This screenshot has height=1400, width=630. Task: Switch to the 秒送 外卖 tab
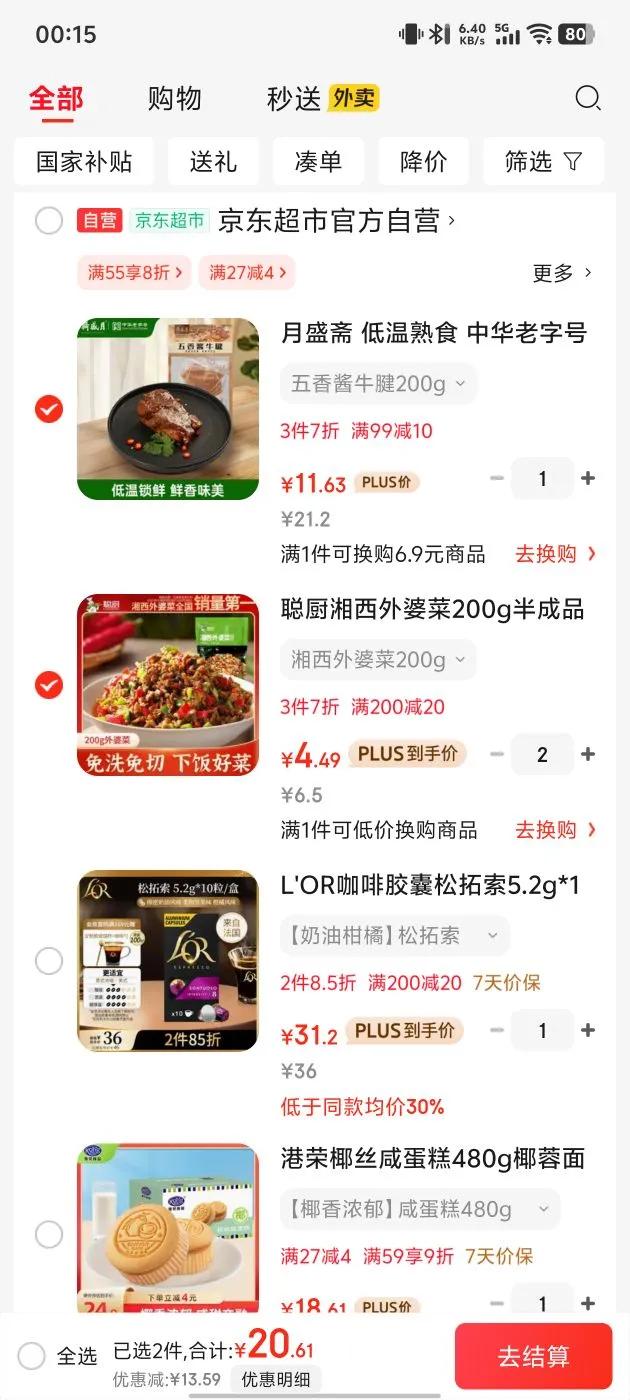[x=322, y=99]
